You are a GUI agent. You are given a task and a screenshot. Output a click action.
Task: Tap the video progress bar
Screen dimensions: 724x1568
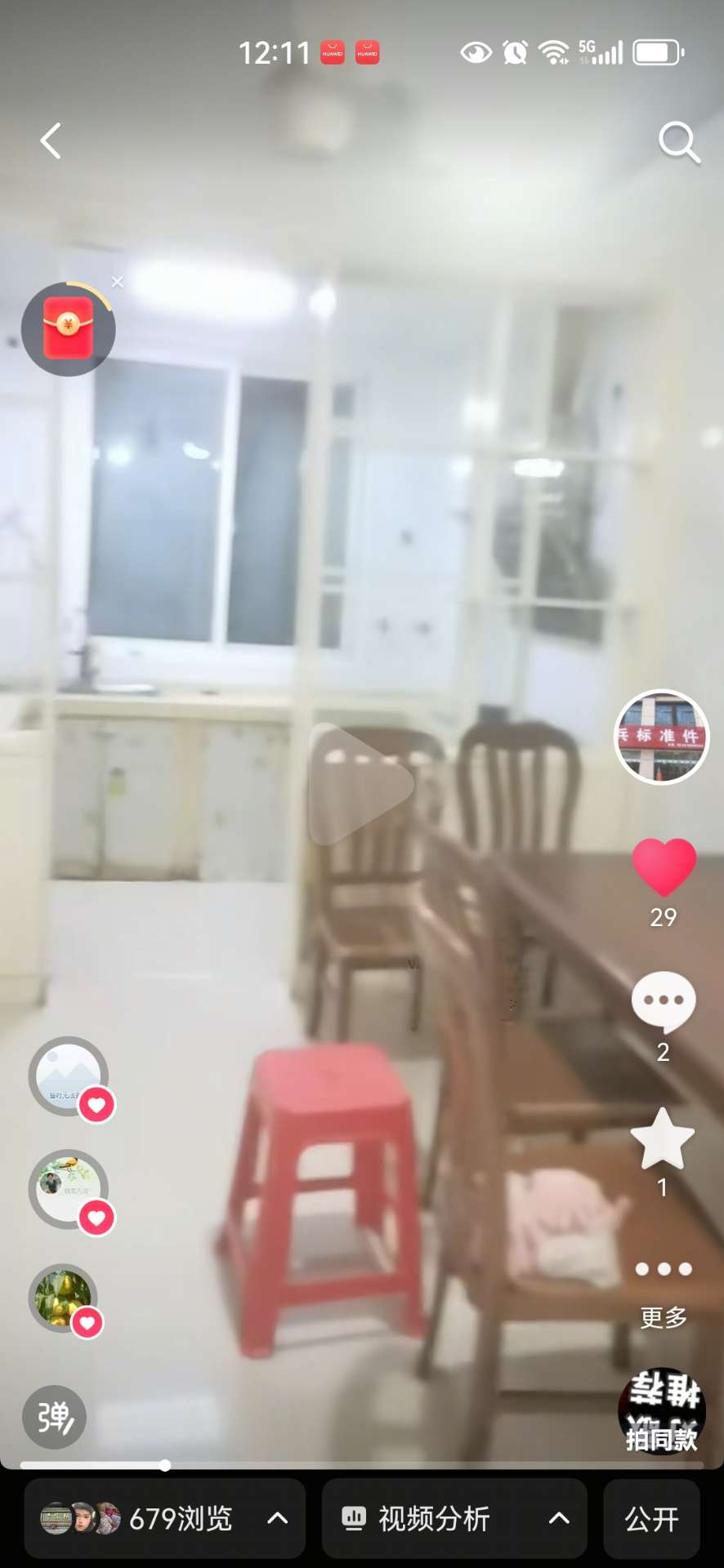pos(361,1465)
